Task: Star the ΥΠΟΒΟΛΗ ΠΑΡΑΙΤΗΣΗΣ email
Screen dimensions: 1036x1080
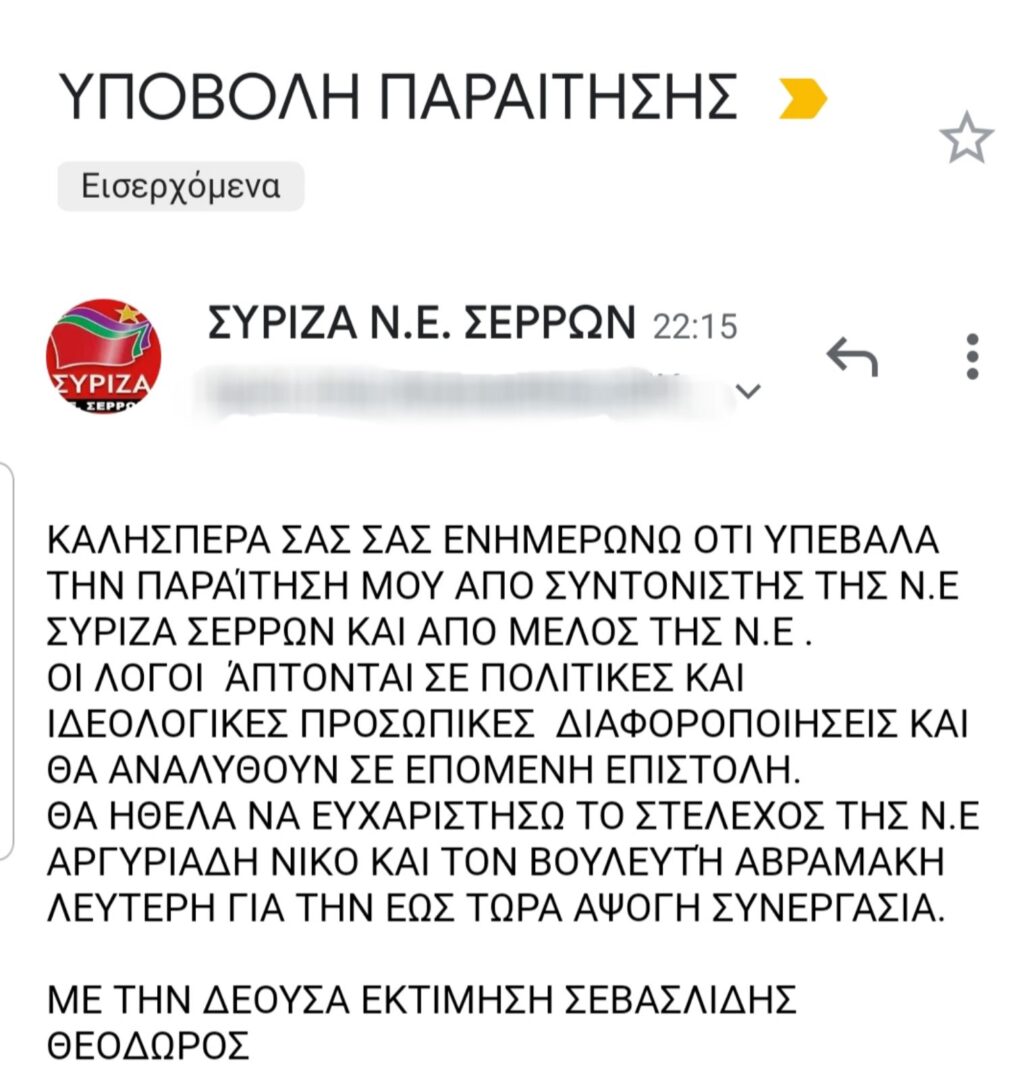Action: coord(966,139)
